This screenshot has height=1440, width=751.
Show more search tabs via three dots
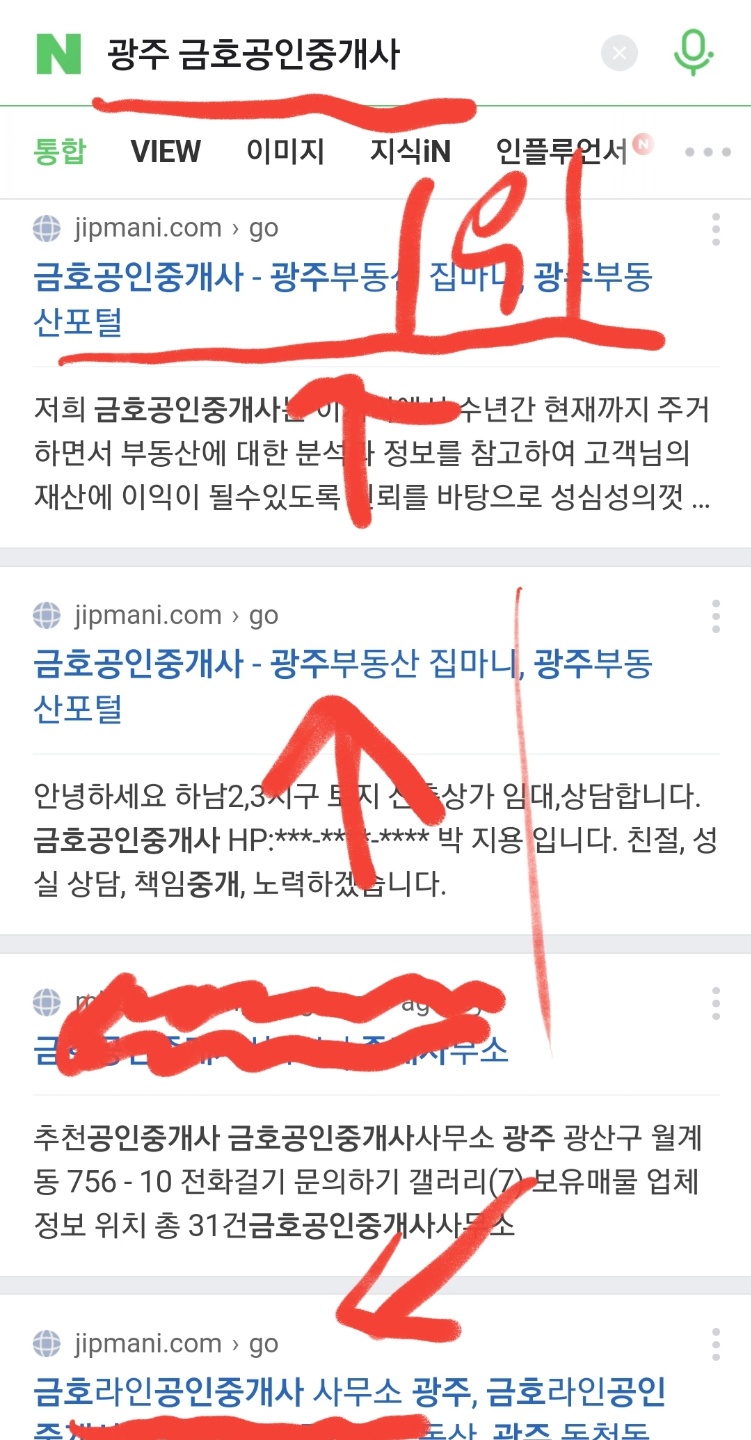(x=708, y=152)
